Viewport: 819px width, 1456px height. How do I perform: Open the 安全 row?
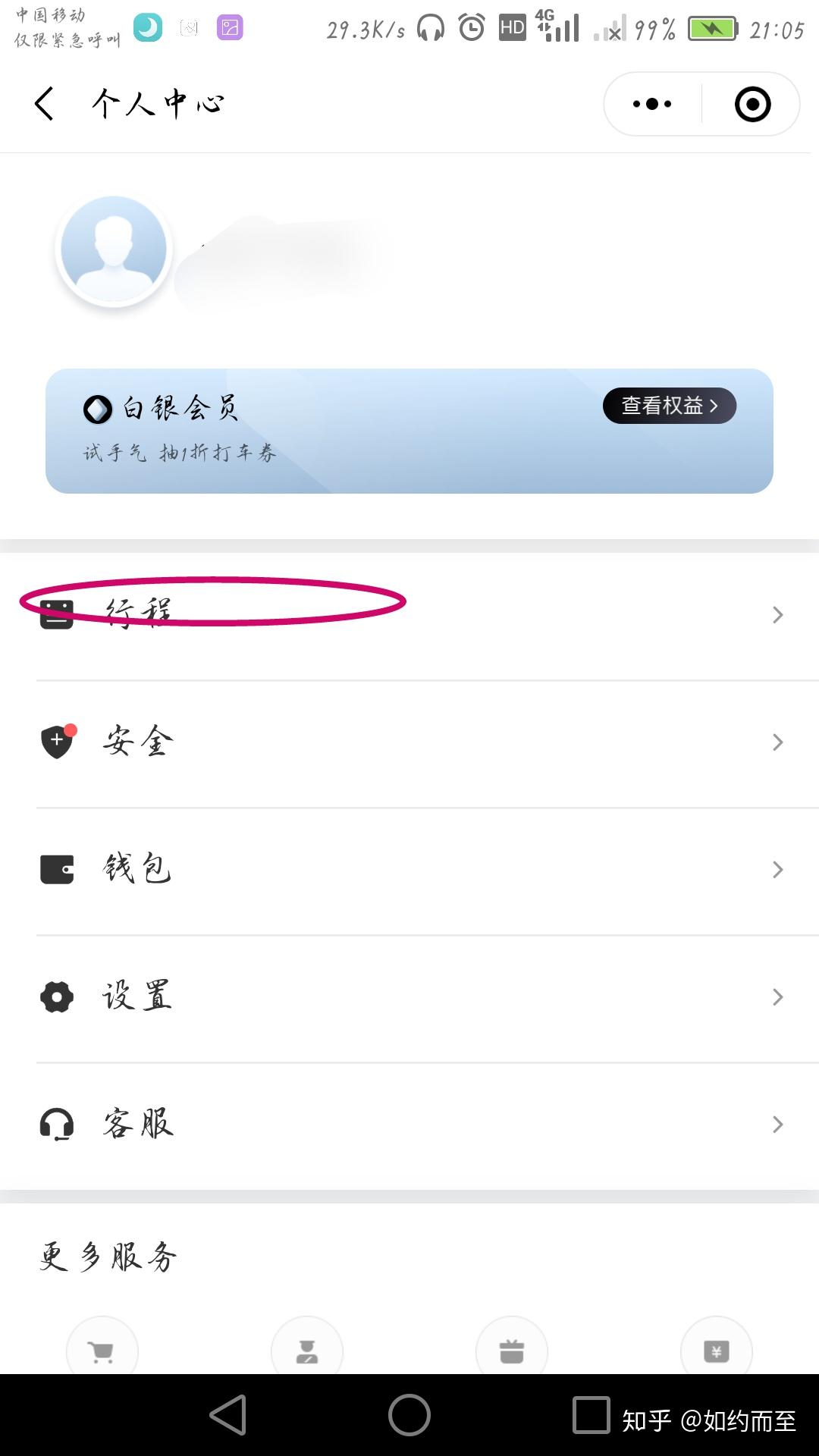click(x=409, y=742)
